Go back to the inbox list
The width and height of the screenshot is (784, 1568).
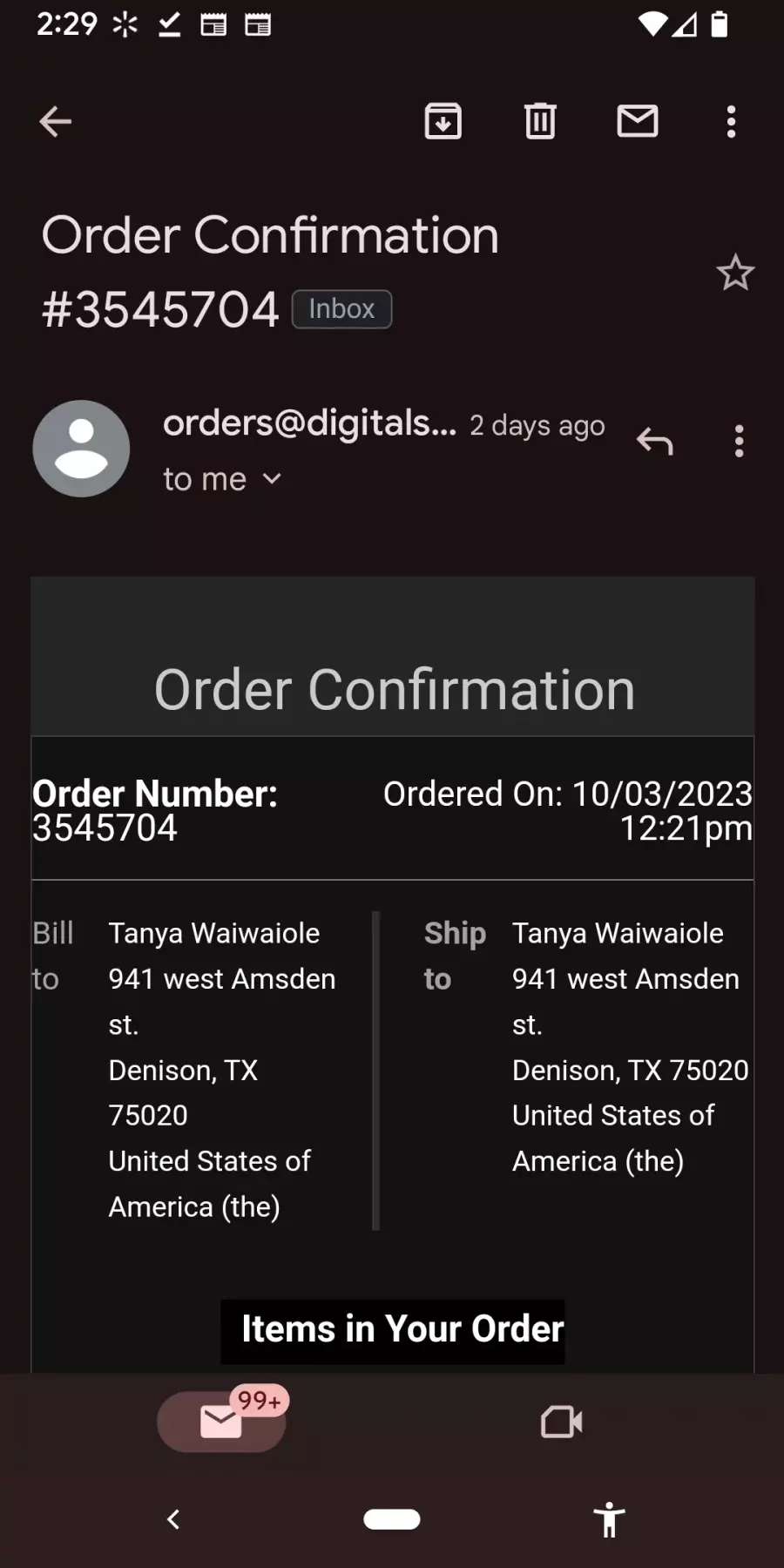[x=55, y=122]
